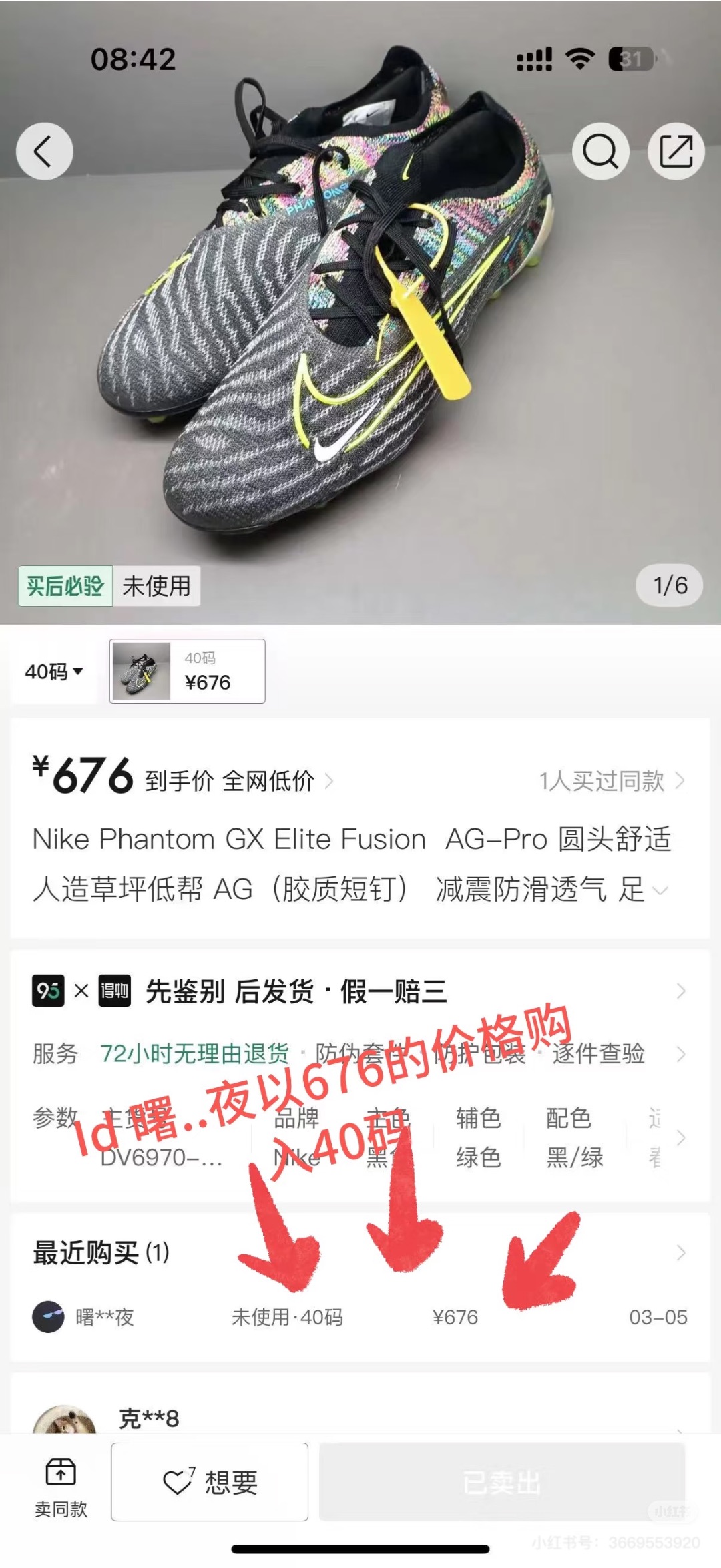Open the 服务 details row
This screenshot has width=721, height=1568.
pyautogui.click(x=360, y=1054)
